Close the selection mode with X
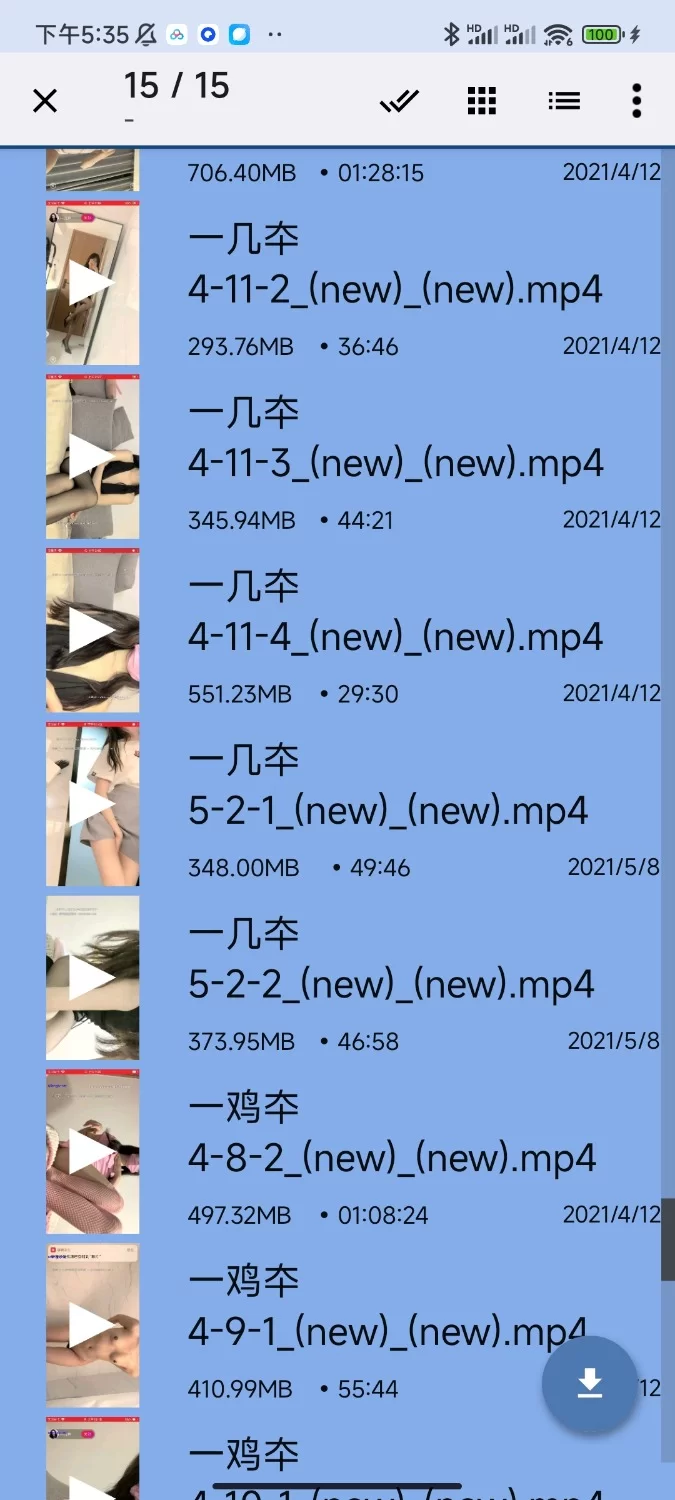675x1500 pixels. (45, 100)
